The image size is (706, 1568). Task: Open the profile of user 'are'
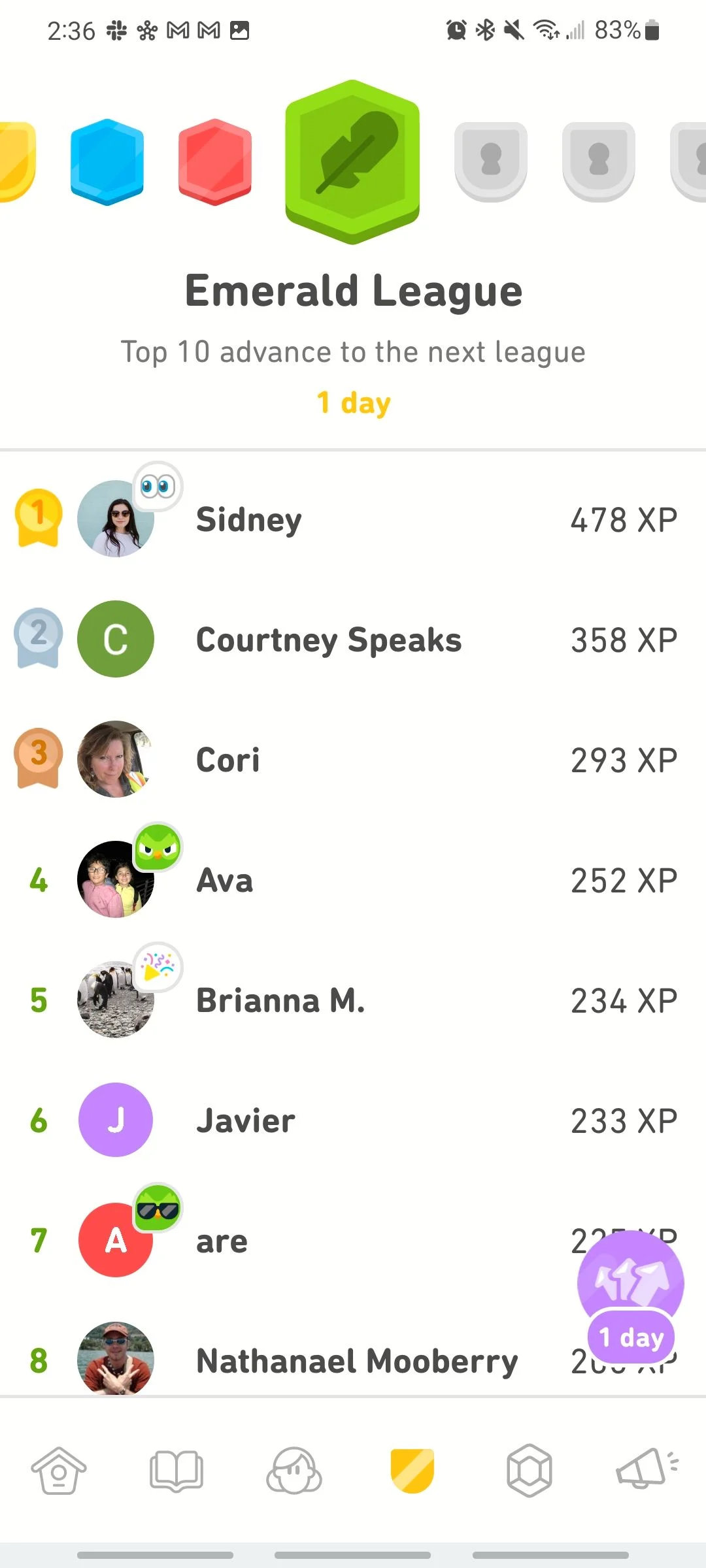353,1241
